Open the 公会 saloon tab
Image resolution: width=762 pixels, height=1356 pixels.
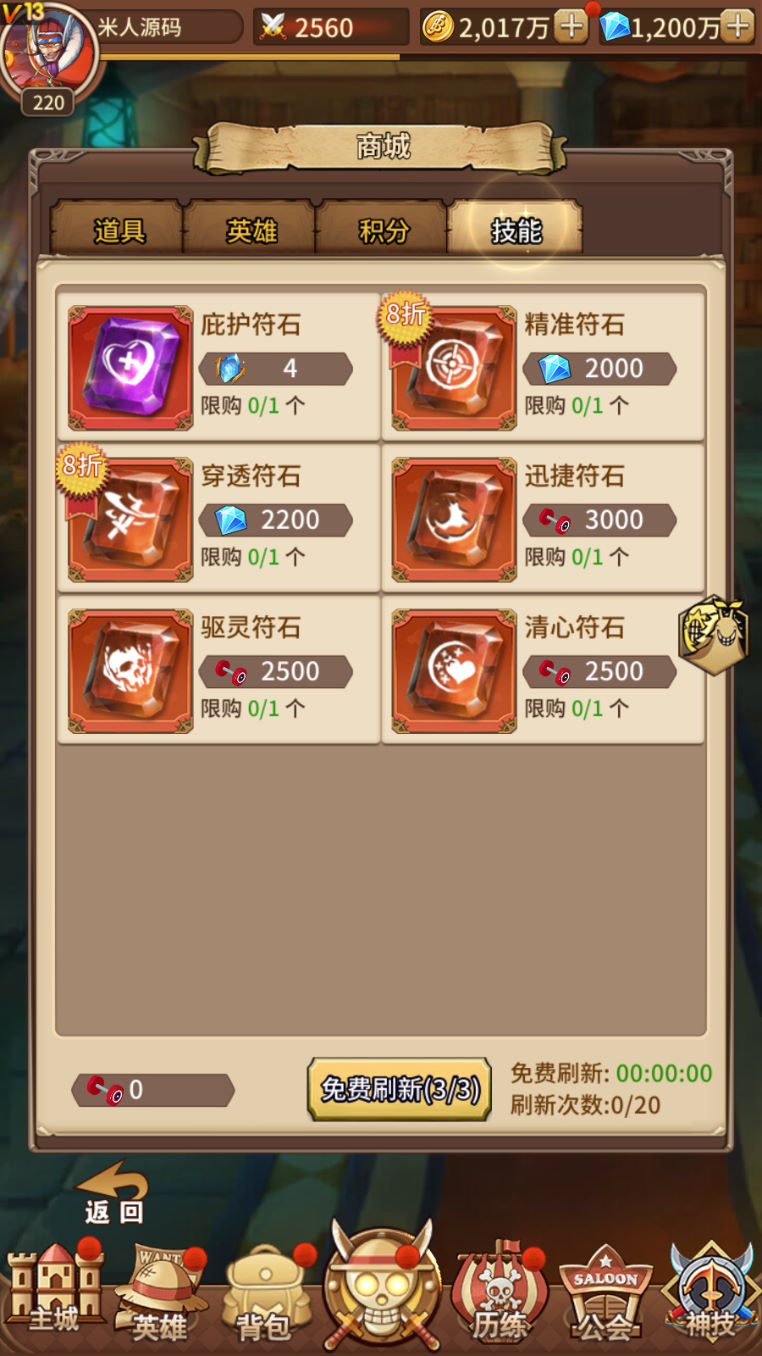606,1297
